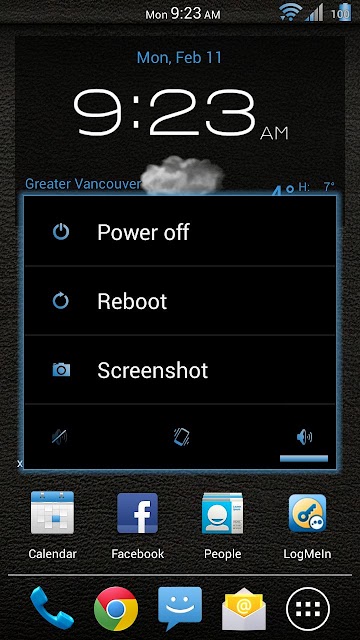Screen dimensions: 360x640
Task: Switch to silent mode with the muted speaker icon
Action: click(x=60, y=438)
